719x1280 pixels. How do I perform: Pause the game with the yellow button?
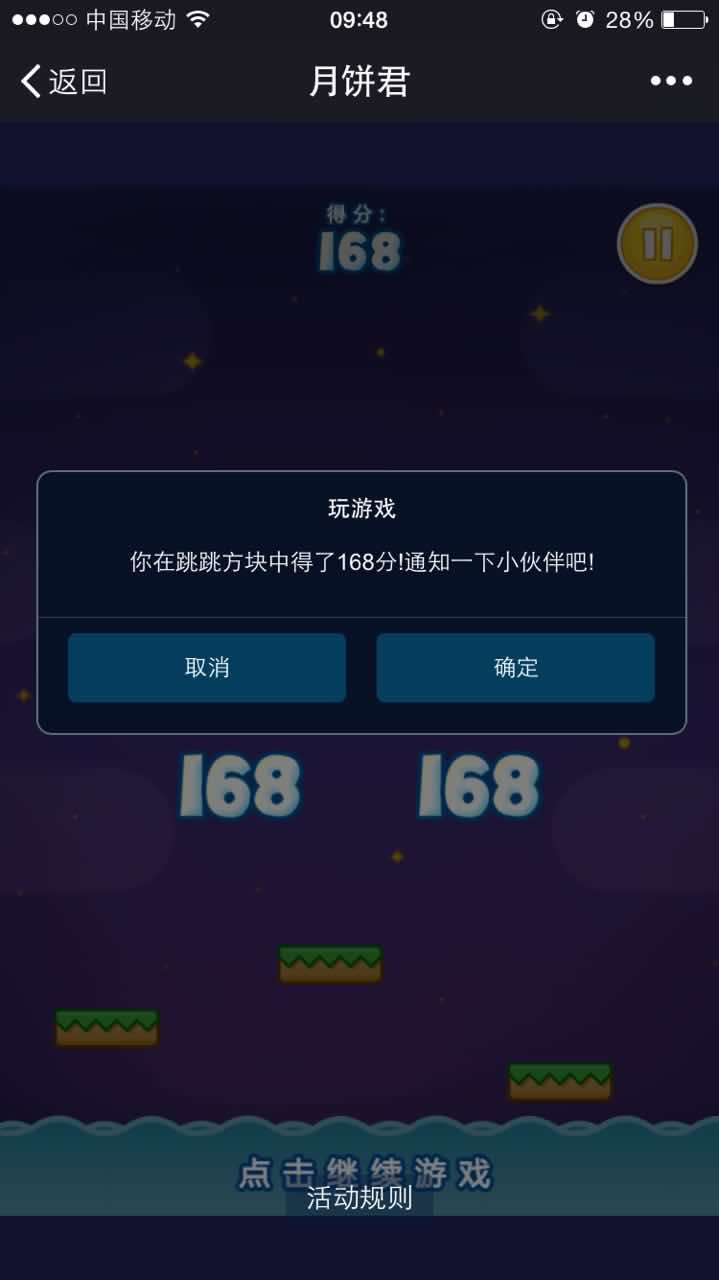tap(657, 244)
